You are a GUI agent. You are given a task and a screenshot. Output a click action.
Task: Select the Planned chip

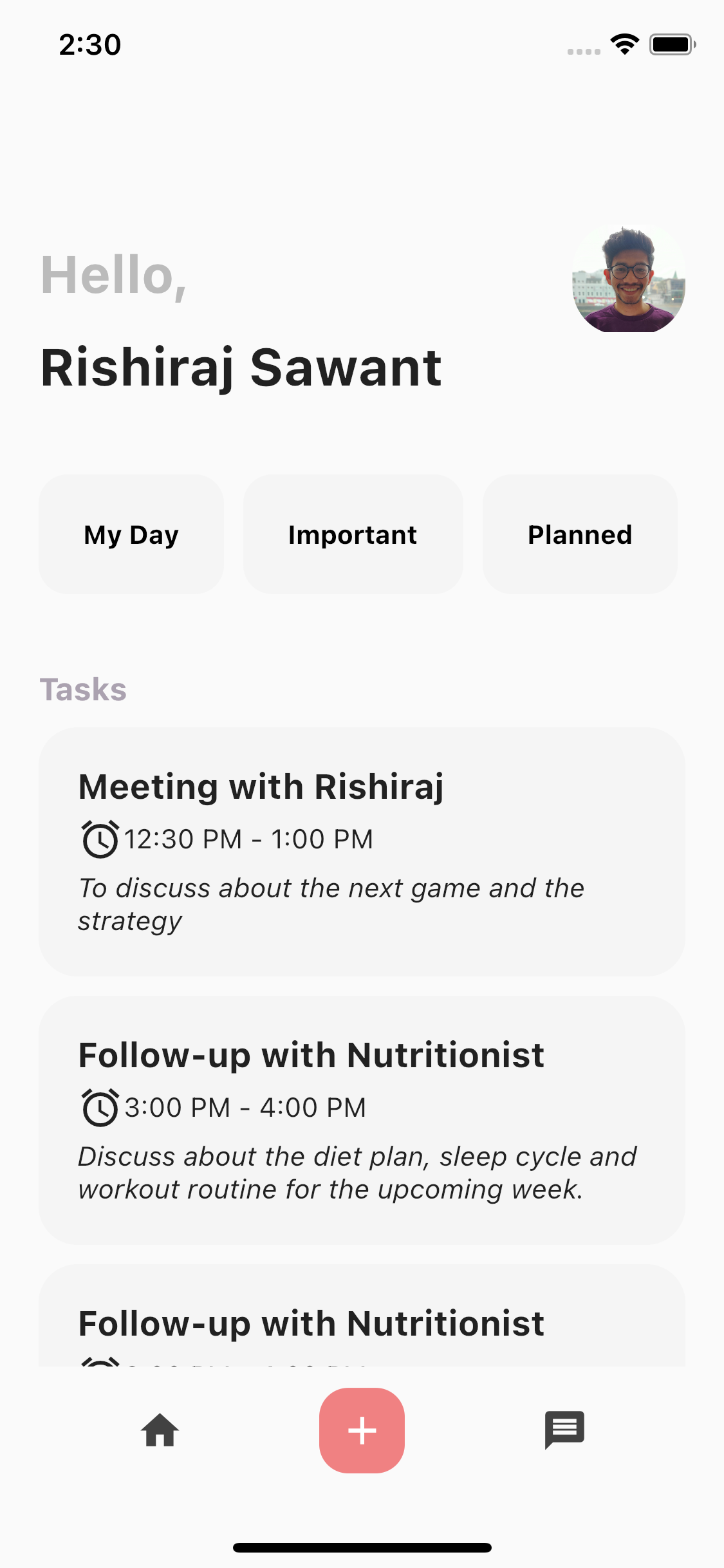580,534
